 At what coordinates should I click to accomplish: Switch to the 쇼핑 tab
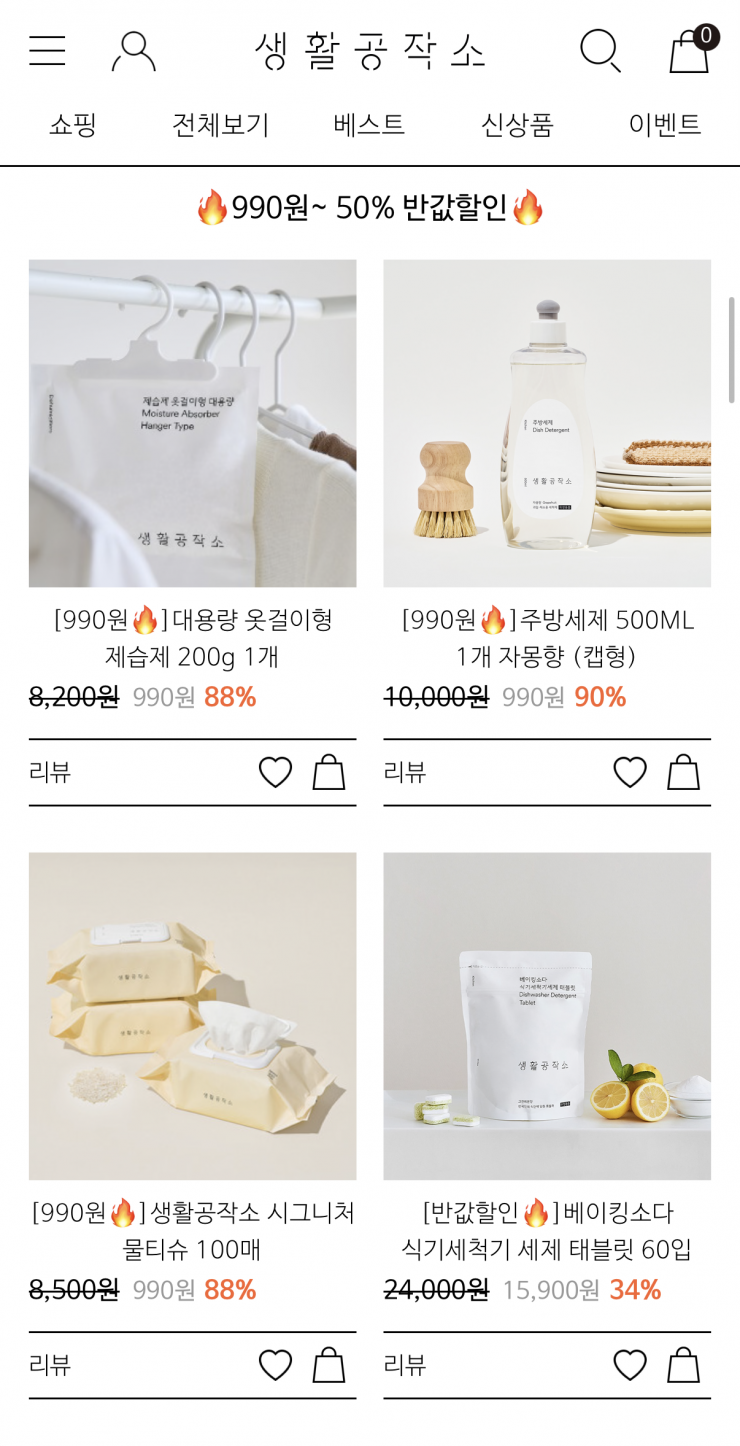point(73,125)
